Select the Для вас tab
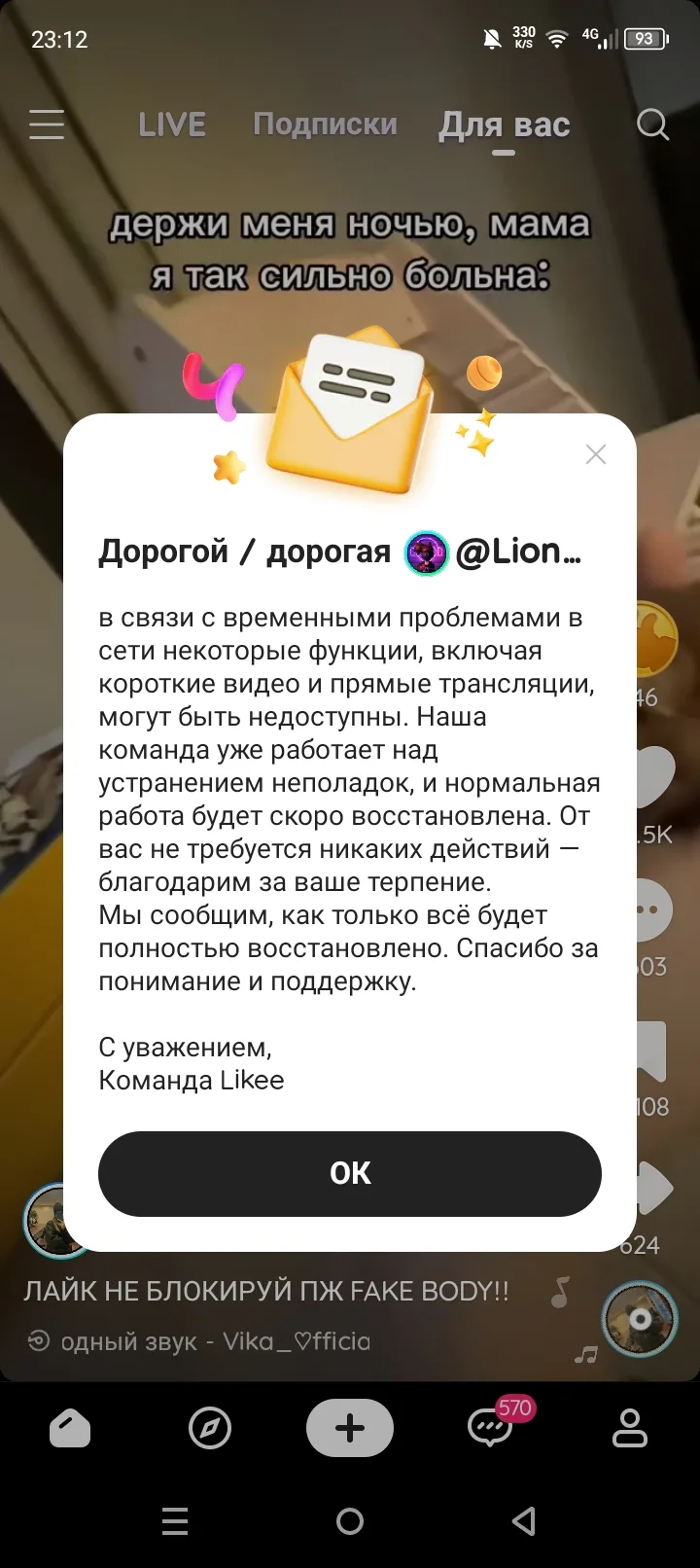 504,125
